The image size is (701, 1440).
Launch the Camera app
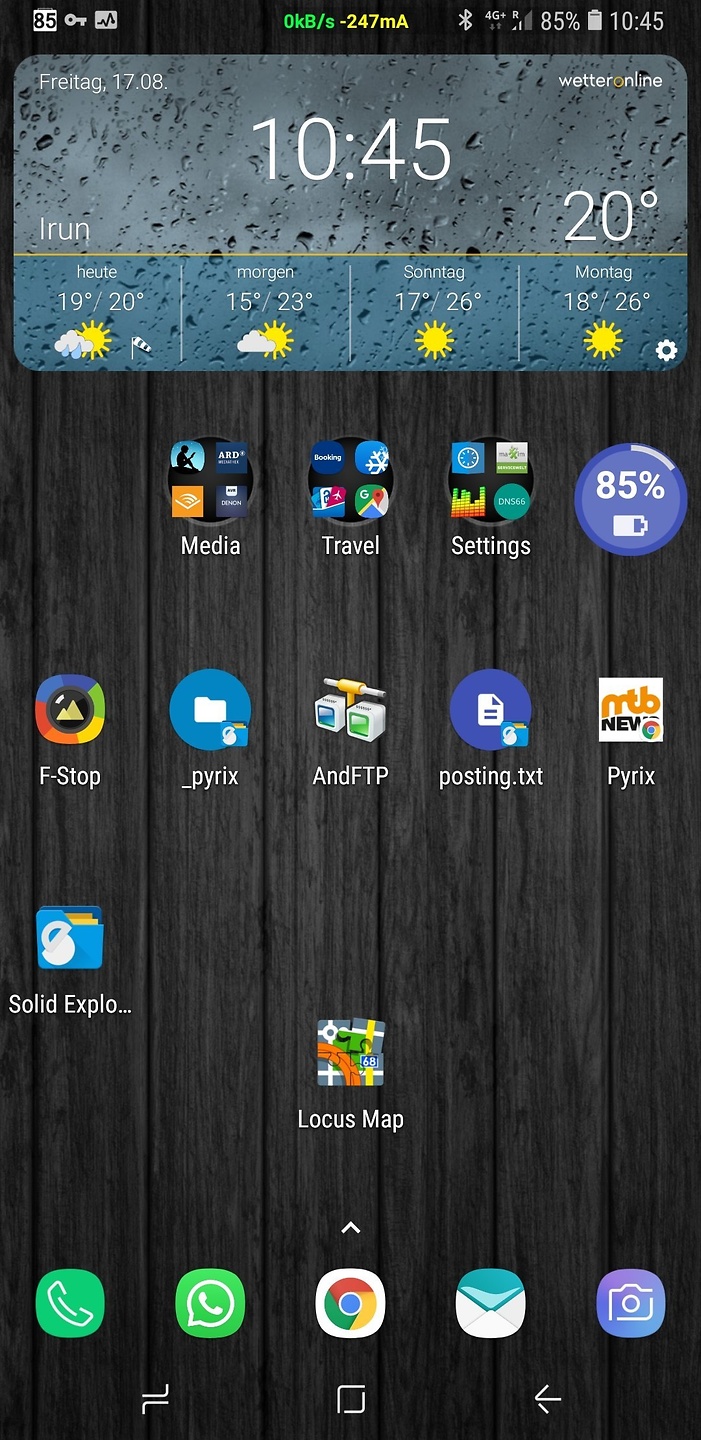coord(630,1303)
